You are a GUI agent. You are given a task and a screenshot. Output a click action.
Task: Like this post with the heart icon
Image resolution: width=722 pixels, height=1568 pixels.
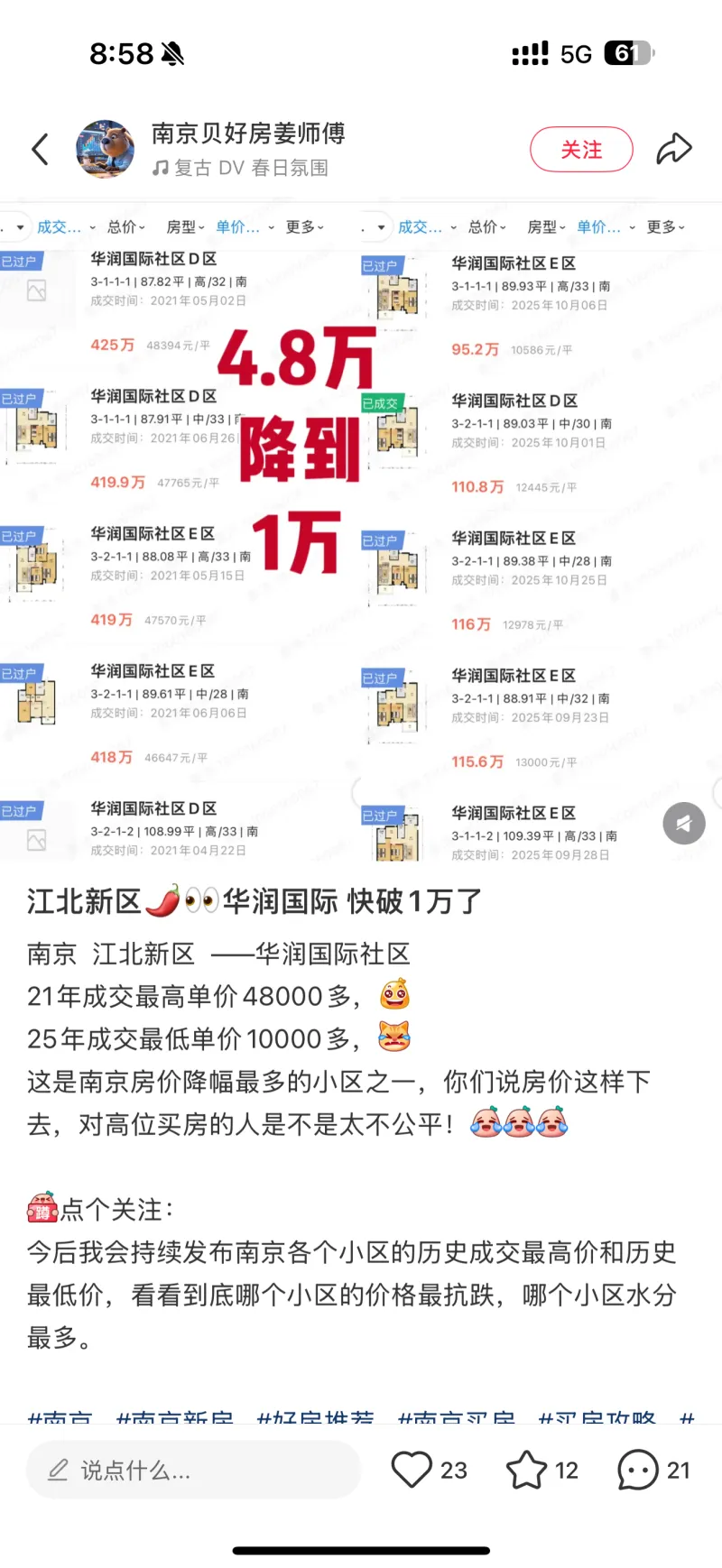tap(412, 1471)
